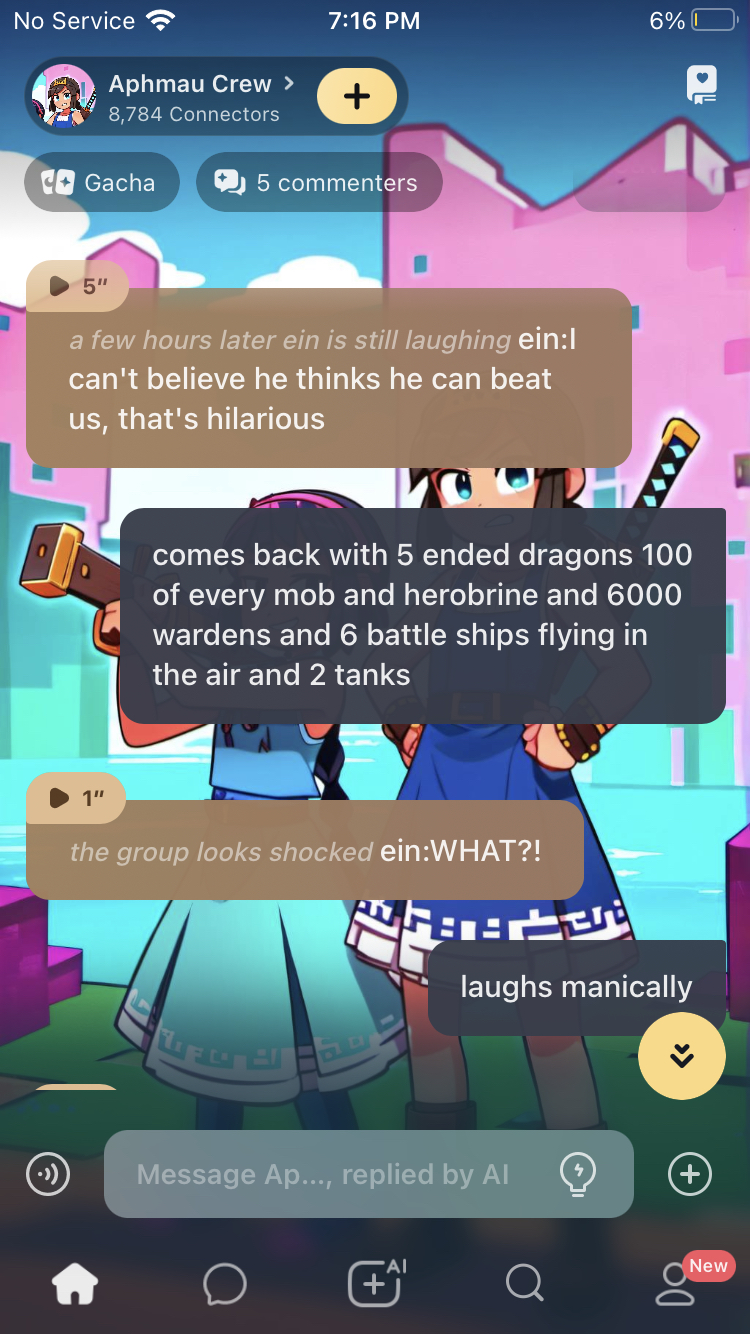Jump to latest messages with down arrows
The height and width of the screenshot is (1334, 750).
coord(682,1055)
